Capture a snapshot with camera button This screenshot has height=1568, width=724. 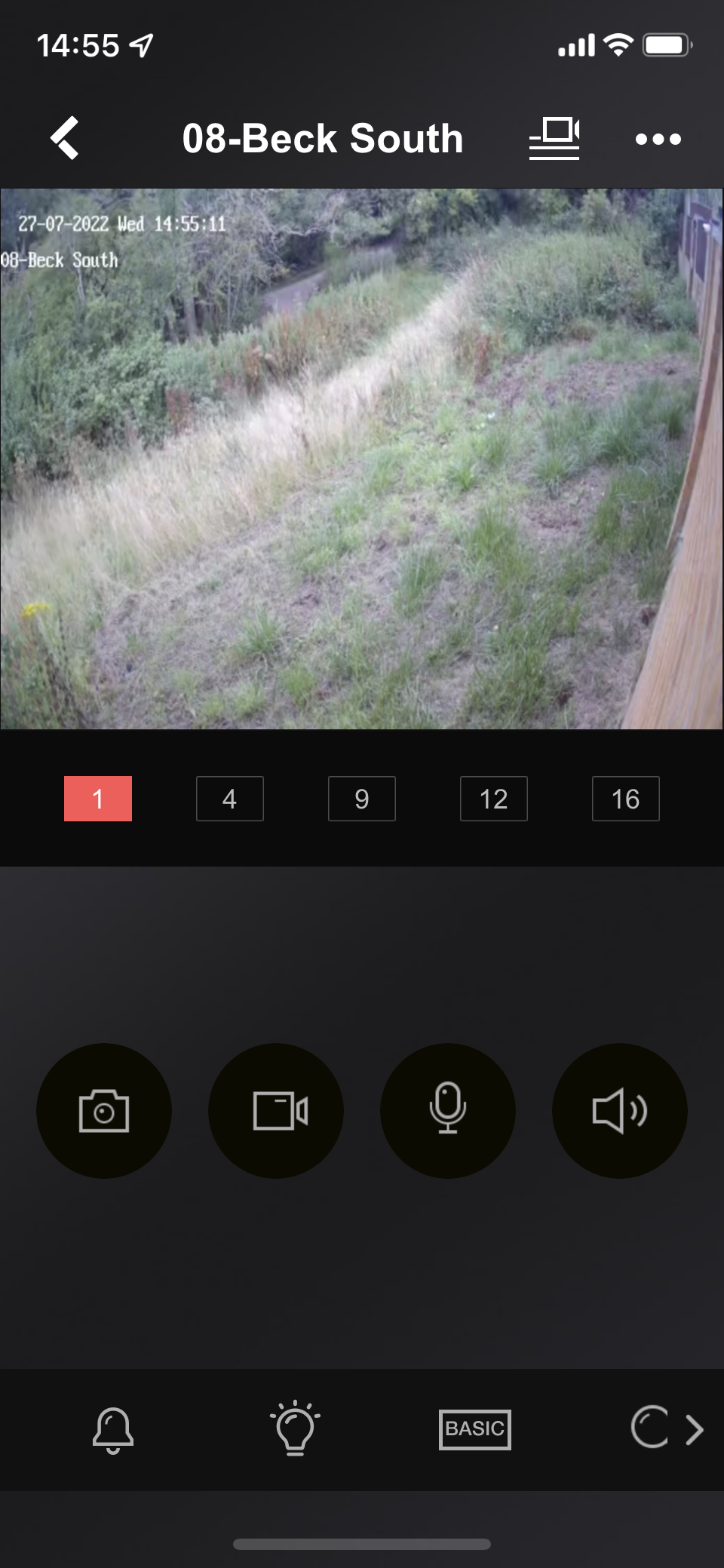tap(104, 1110)
